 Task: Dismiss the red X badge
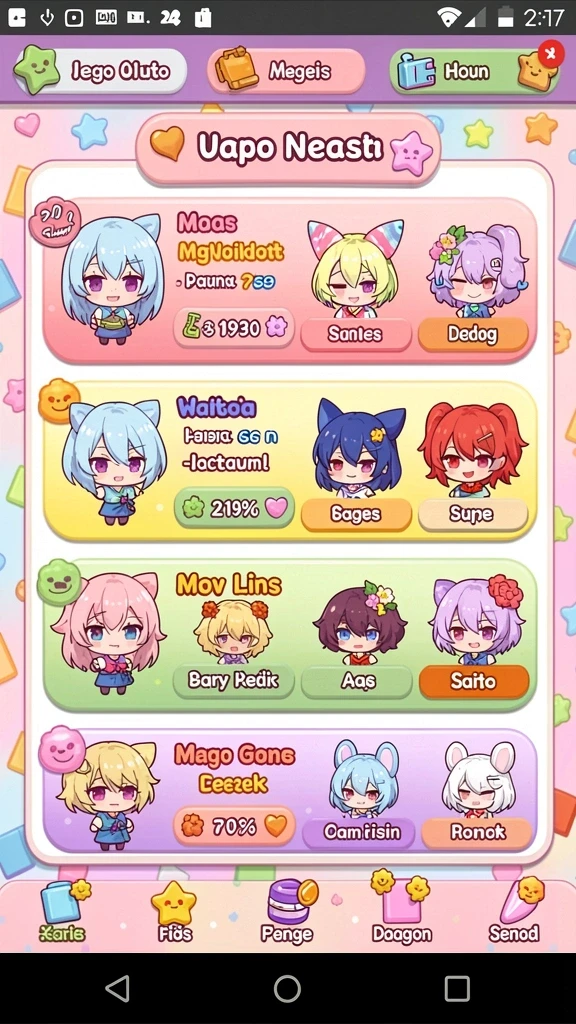coord(551,54)
